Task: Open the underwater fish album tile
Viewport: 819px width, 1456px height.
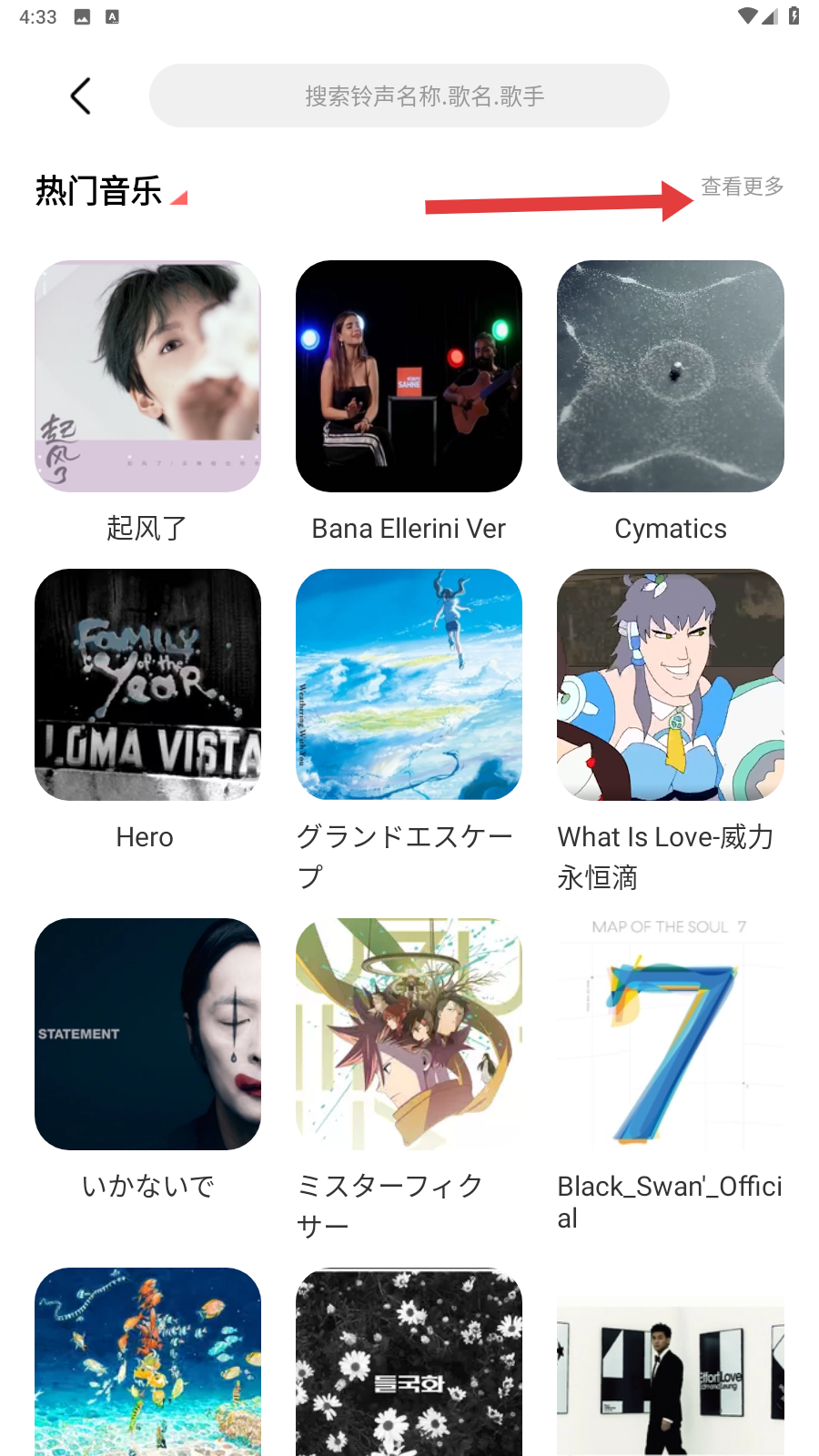Action: pyautogui.click(x=147, y=1361)
